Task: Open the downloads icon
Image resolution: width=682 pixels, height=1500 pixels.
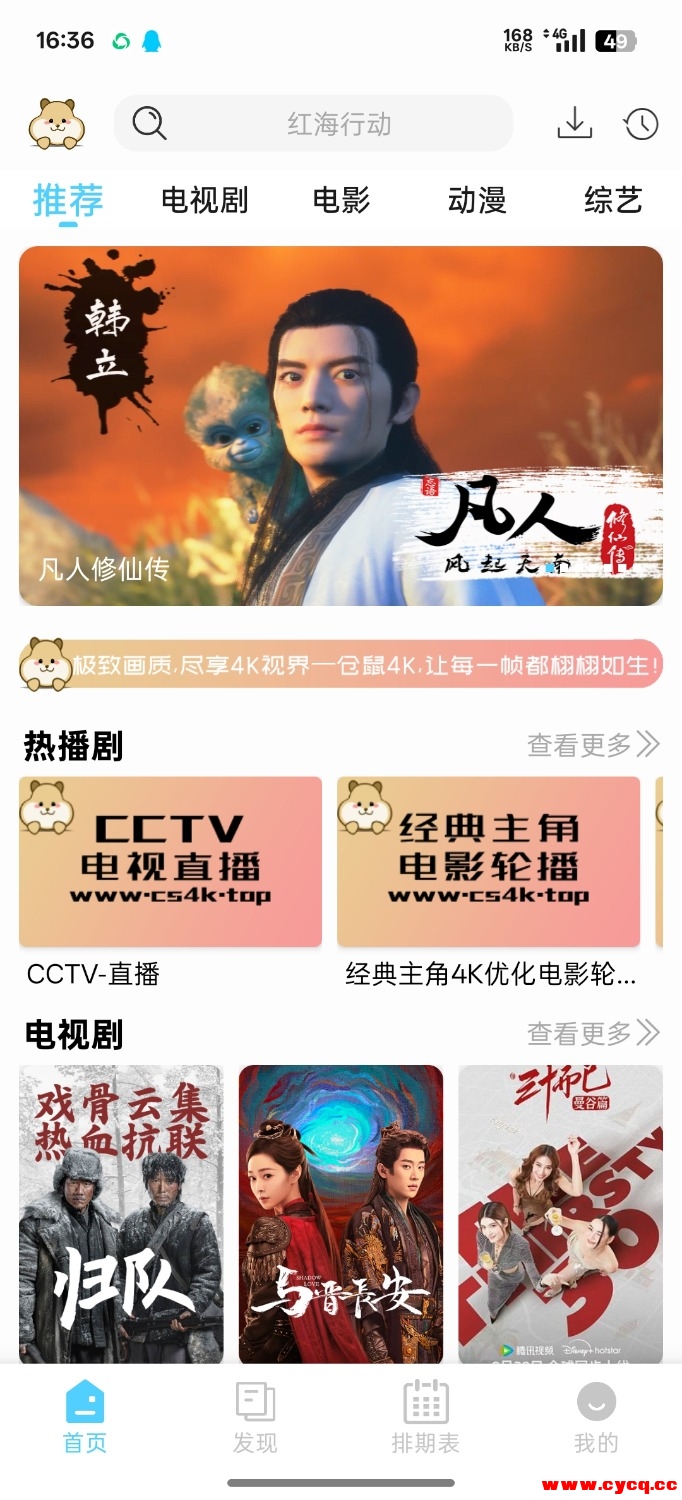Action: pyautogui.click(x=574, y=123)
